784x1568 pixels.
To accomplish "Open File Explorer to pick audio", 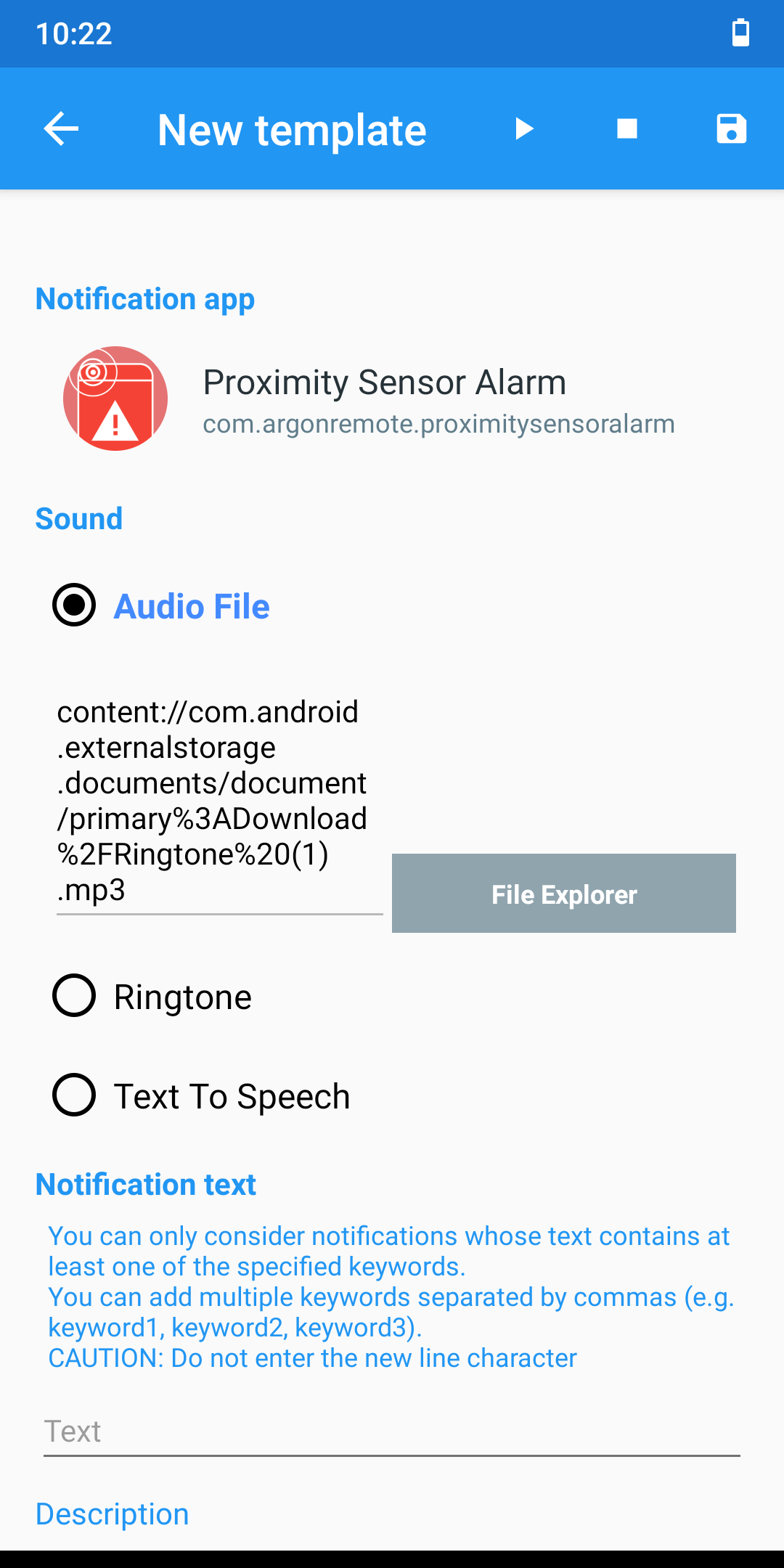I will [564, 894].
